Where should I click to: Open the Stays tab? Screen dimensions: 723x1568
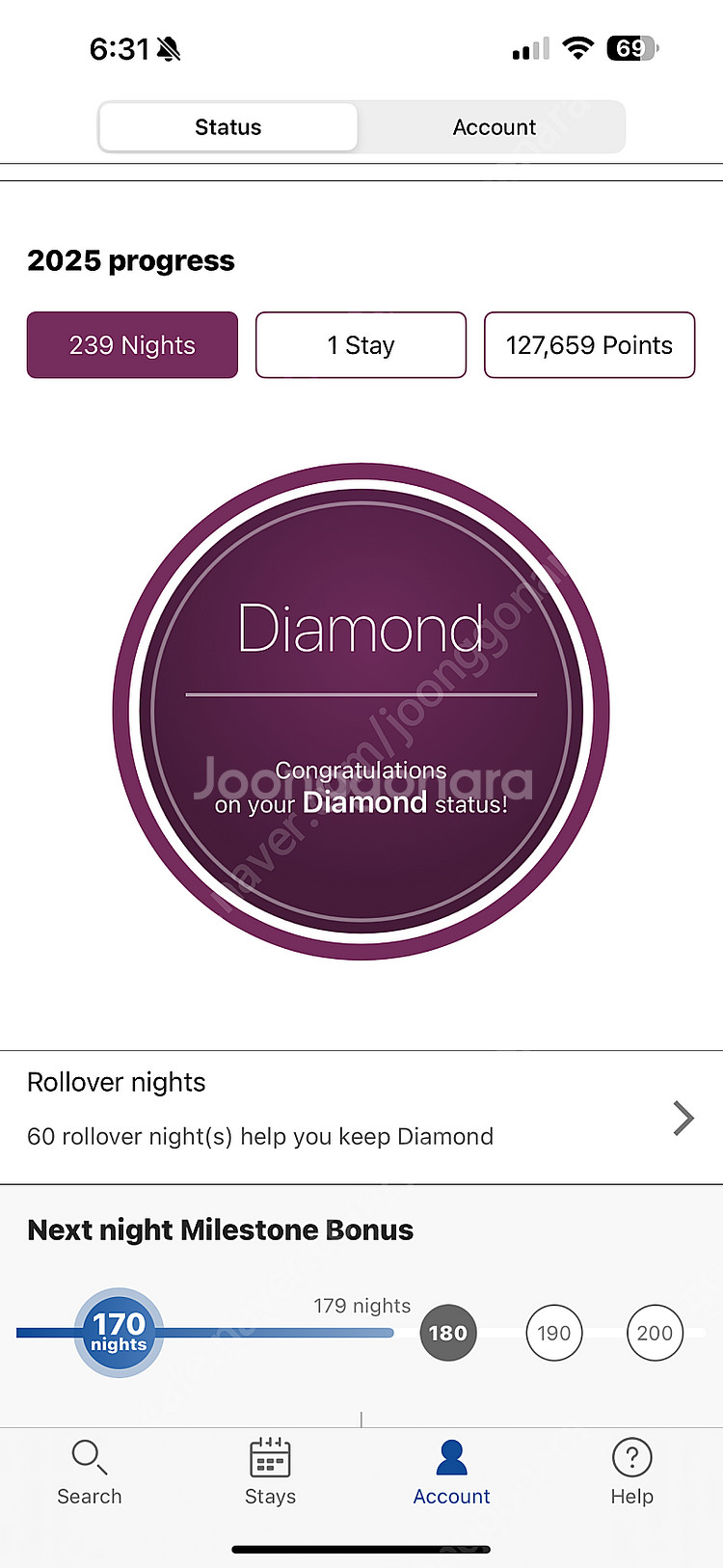tap(270, 1473)
